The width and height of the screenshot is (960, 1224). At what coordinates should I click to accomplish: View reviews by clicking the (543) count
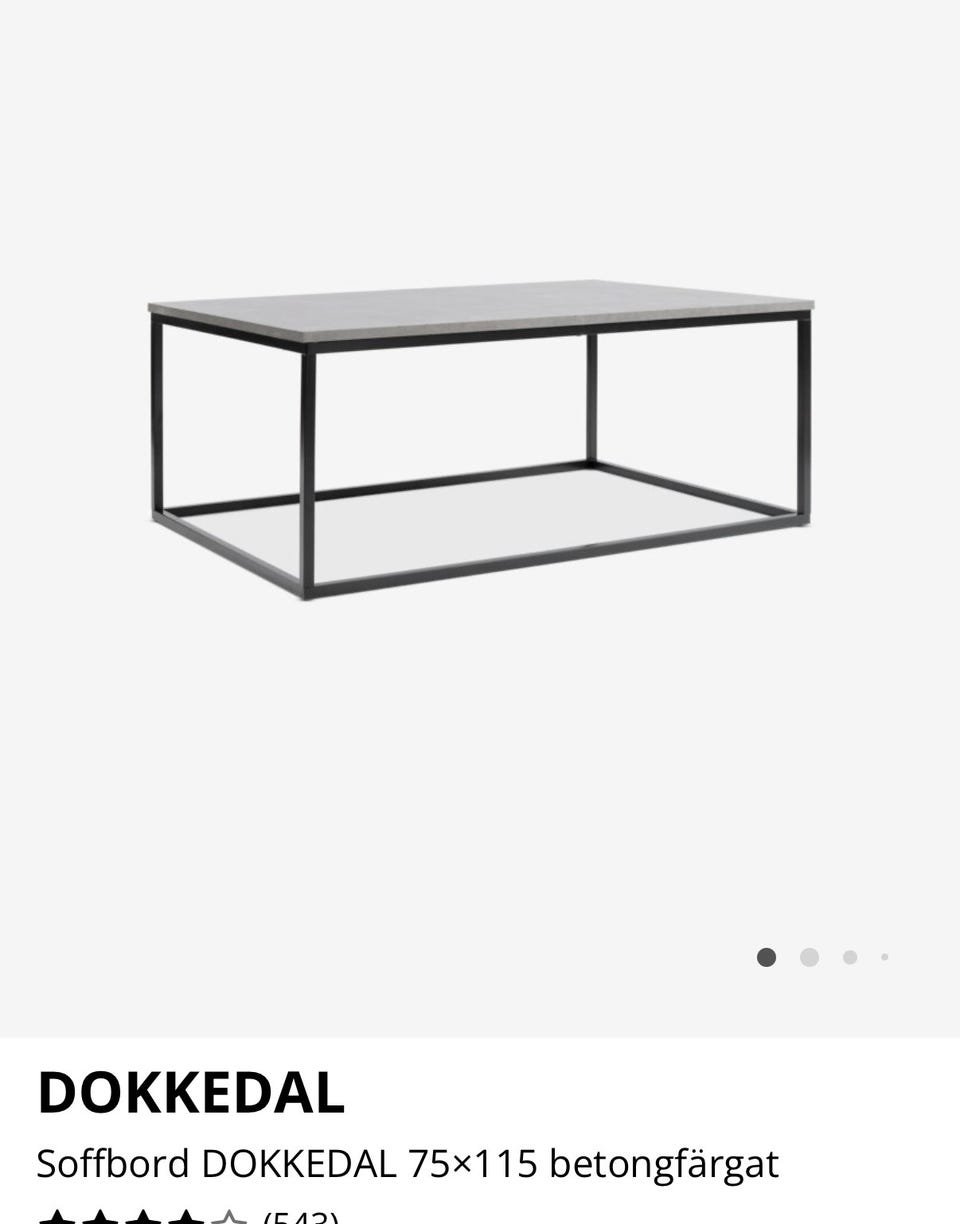[x=300, y=1218]
